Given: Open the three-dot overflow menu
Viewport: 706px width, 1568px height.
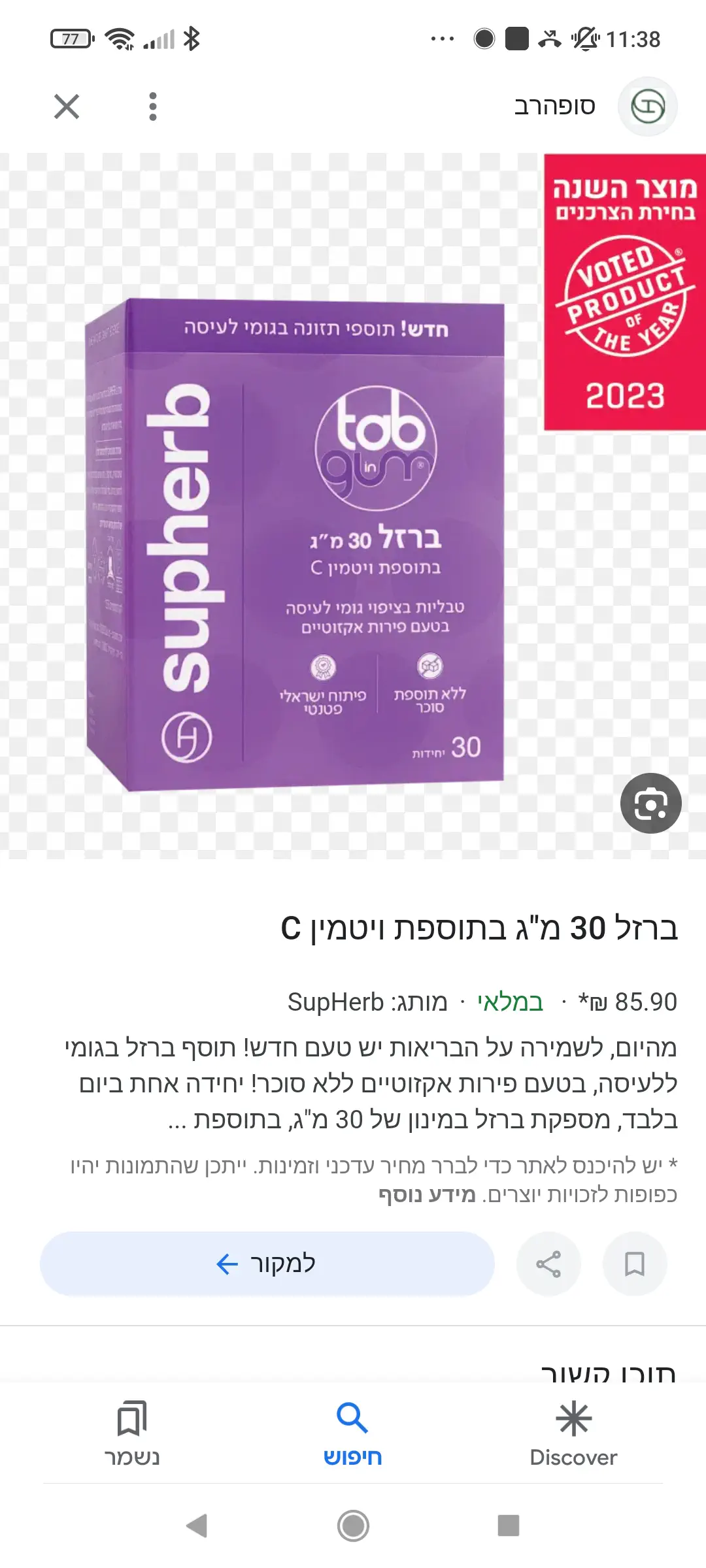Looking at the screenshot, I should point(152,106).
